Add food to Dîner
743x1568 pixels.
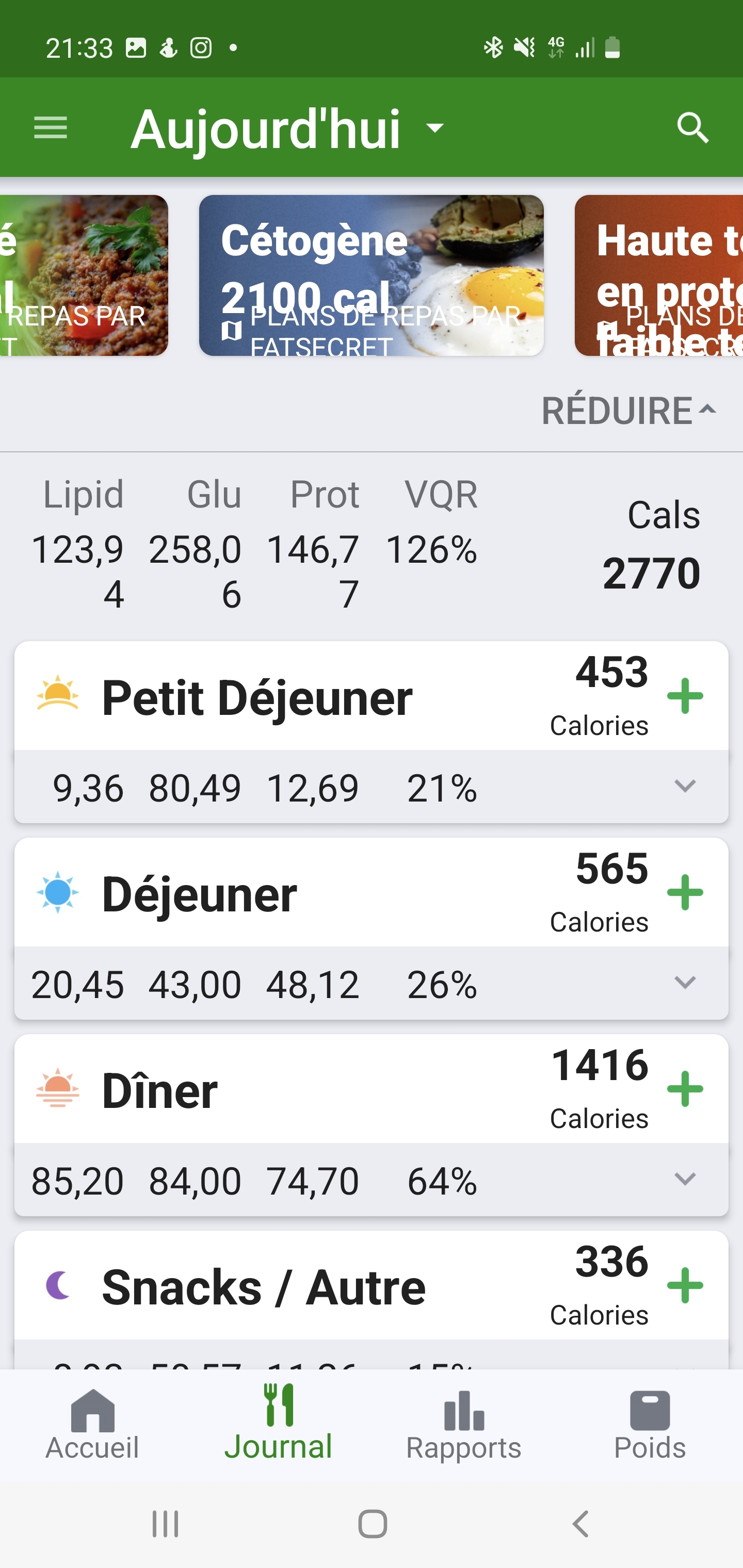coord(685,1089)
